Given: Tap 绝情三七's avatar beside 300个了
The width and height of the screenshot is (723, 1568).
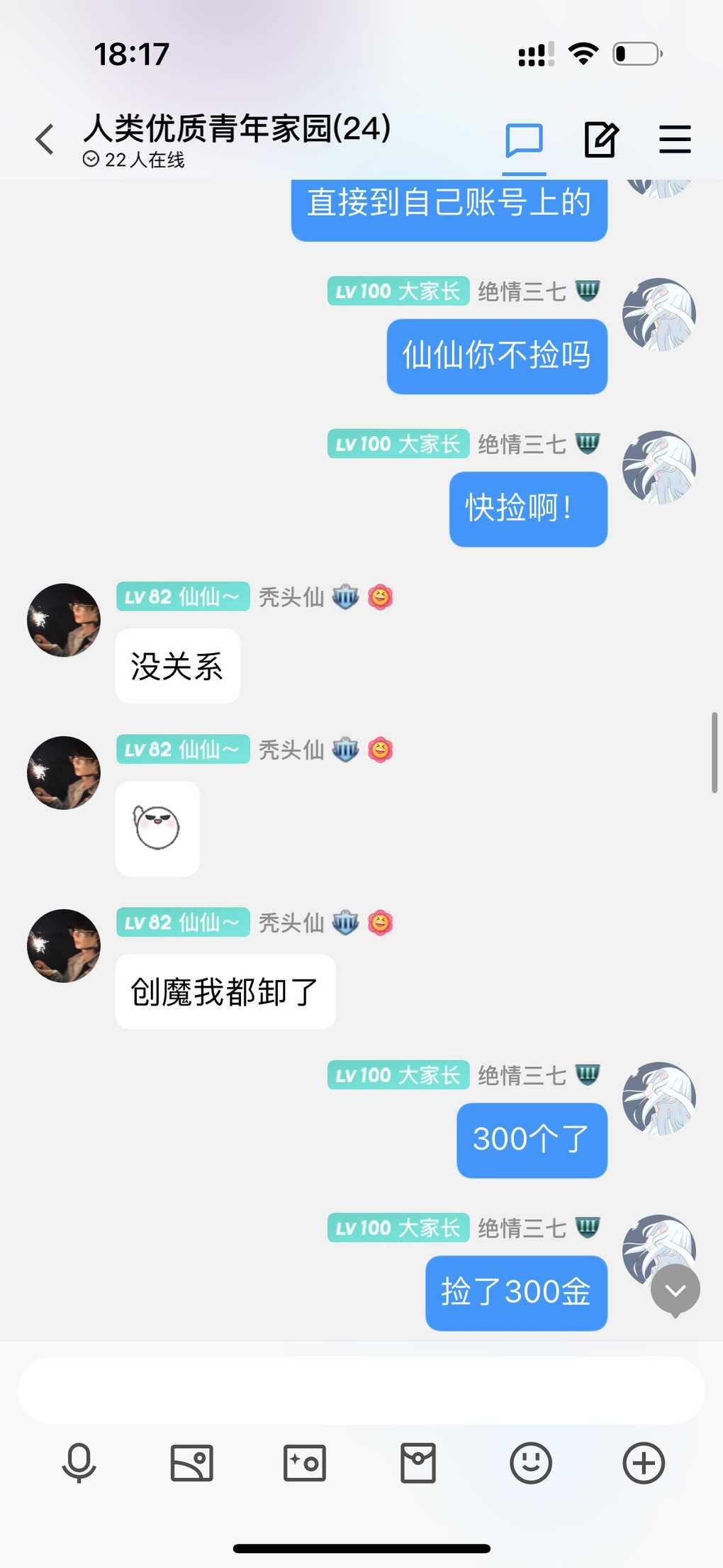Looking at the screenshot, I should coord(659,1099).
